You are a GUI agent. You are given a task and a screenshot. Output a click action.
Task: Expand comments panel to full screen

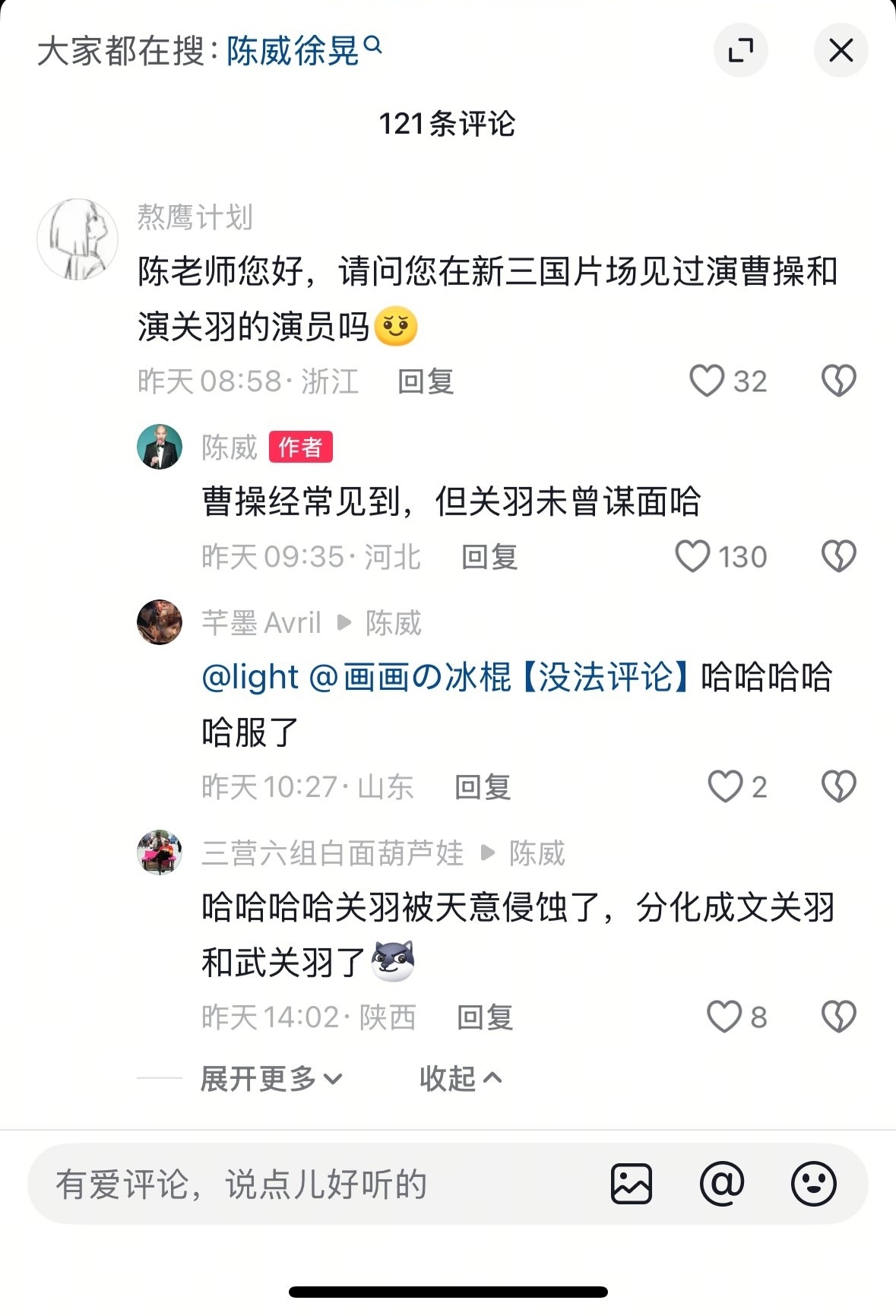tap(740, 51)
